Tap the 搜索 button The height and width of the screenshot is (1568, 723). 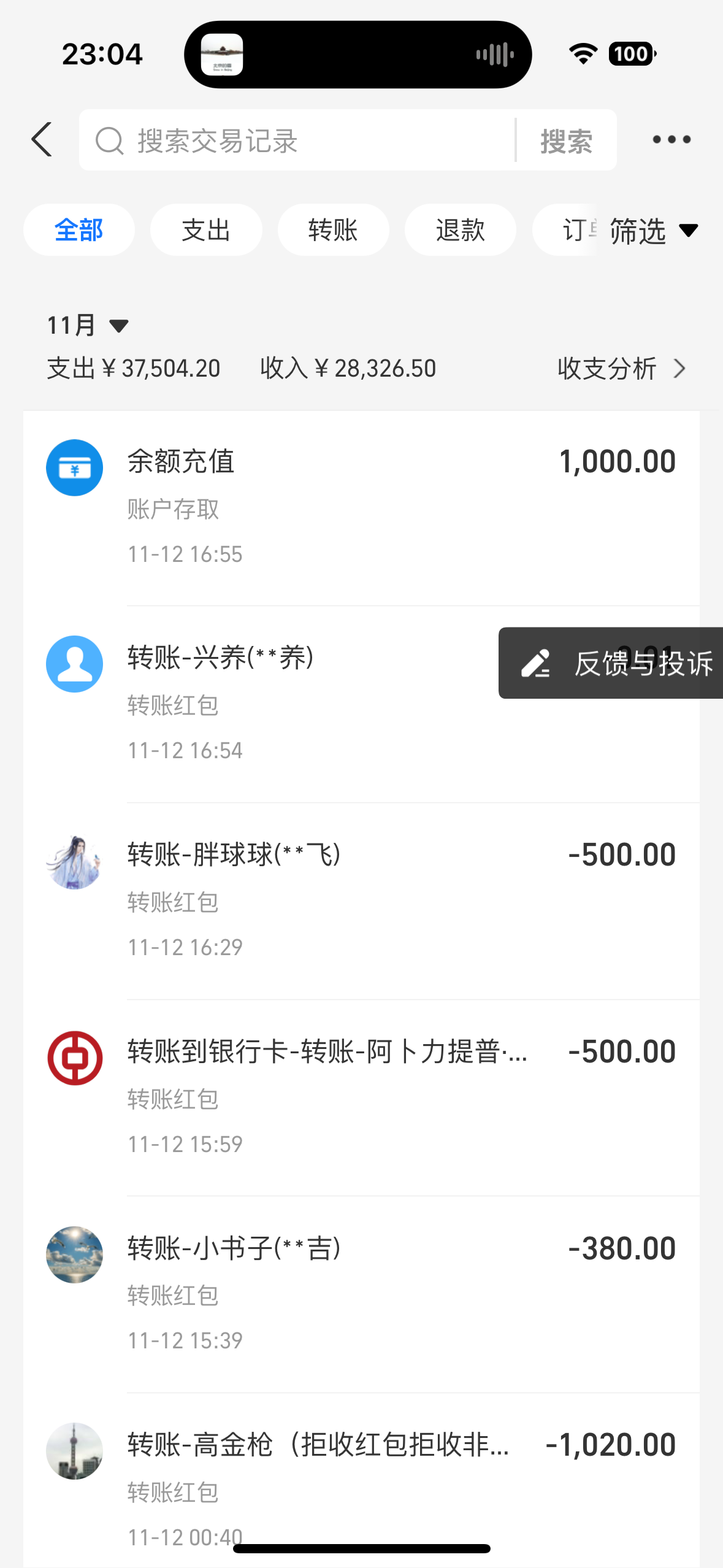click(566, 140)
